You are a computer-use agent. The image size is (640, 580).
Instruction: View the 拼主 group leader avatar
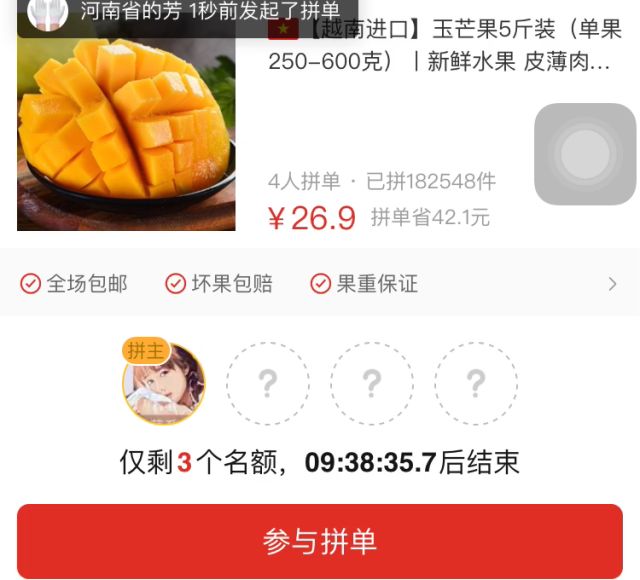coord(163,384)
